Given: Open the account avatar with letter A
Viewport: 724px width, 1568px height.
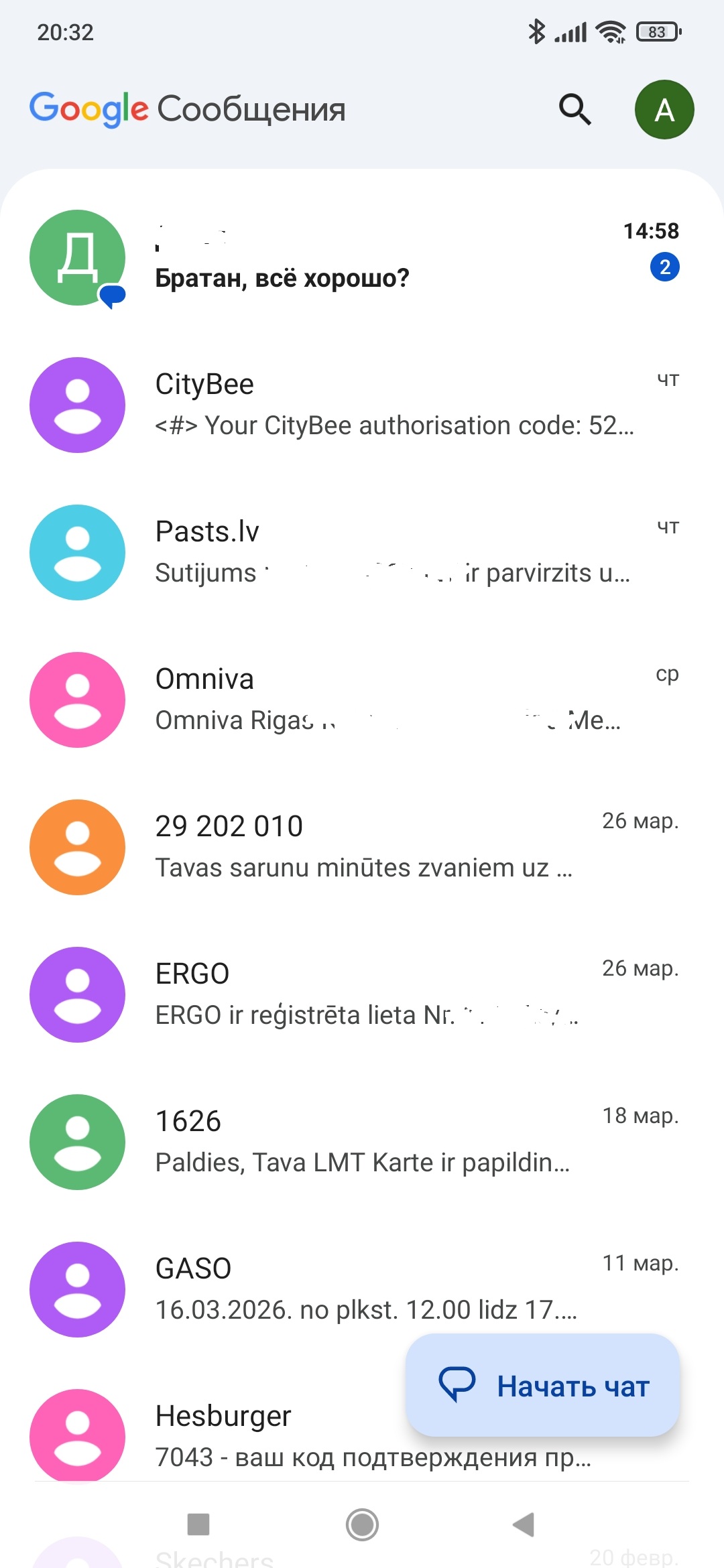Looking at the screenshot, I should click(664, 109).
